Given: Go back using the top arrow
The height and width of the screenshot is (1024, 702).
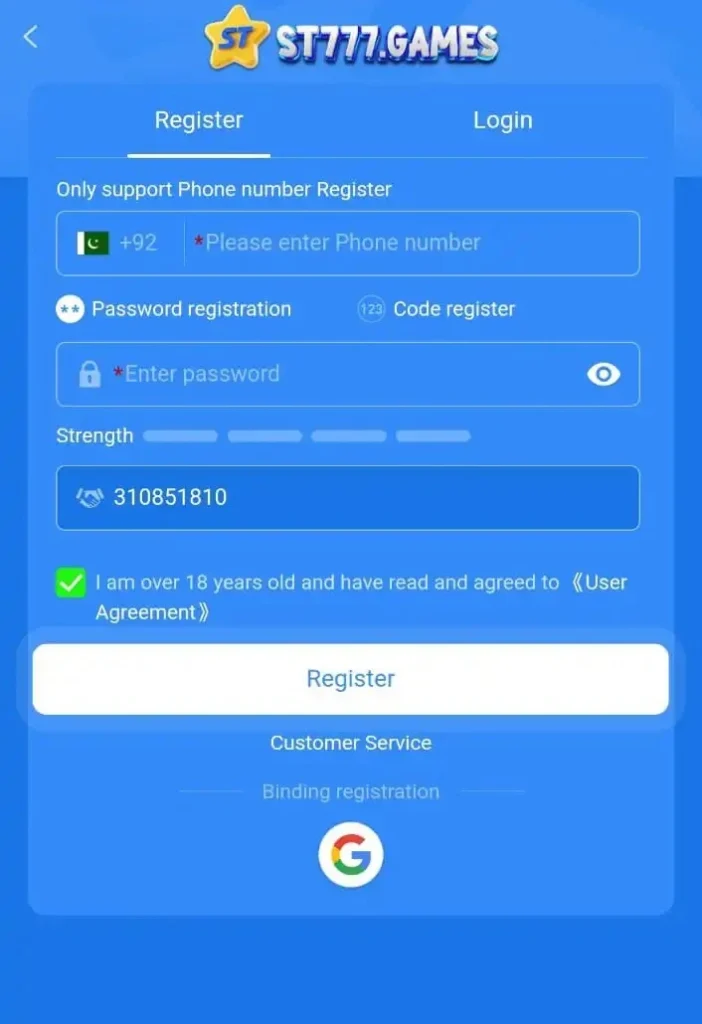Looking at the screenshot, I should click(30, 37).
